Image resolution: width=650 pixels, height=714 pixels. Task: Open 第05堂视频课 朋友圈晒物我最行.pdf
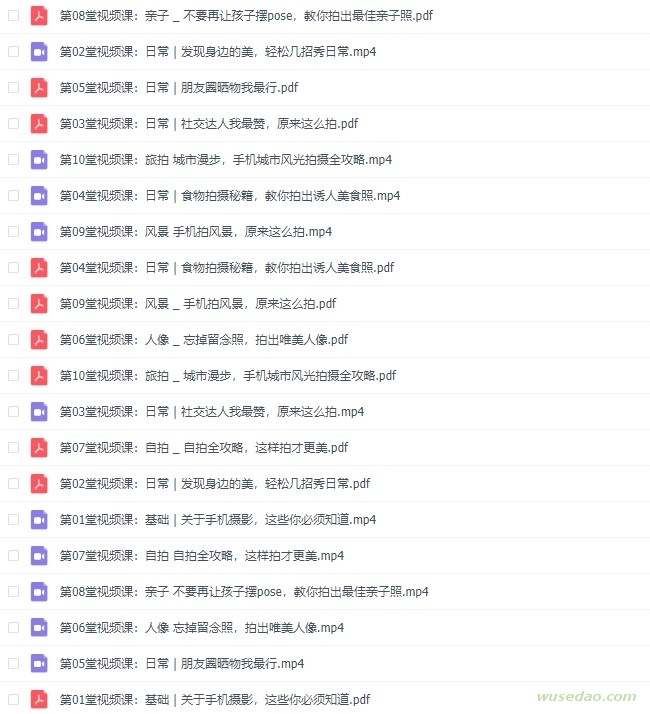click(x=178, y=87)
